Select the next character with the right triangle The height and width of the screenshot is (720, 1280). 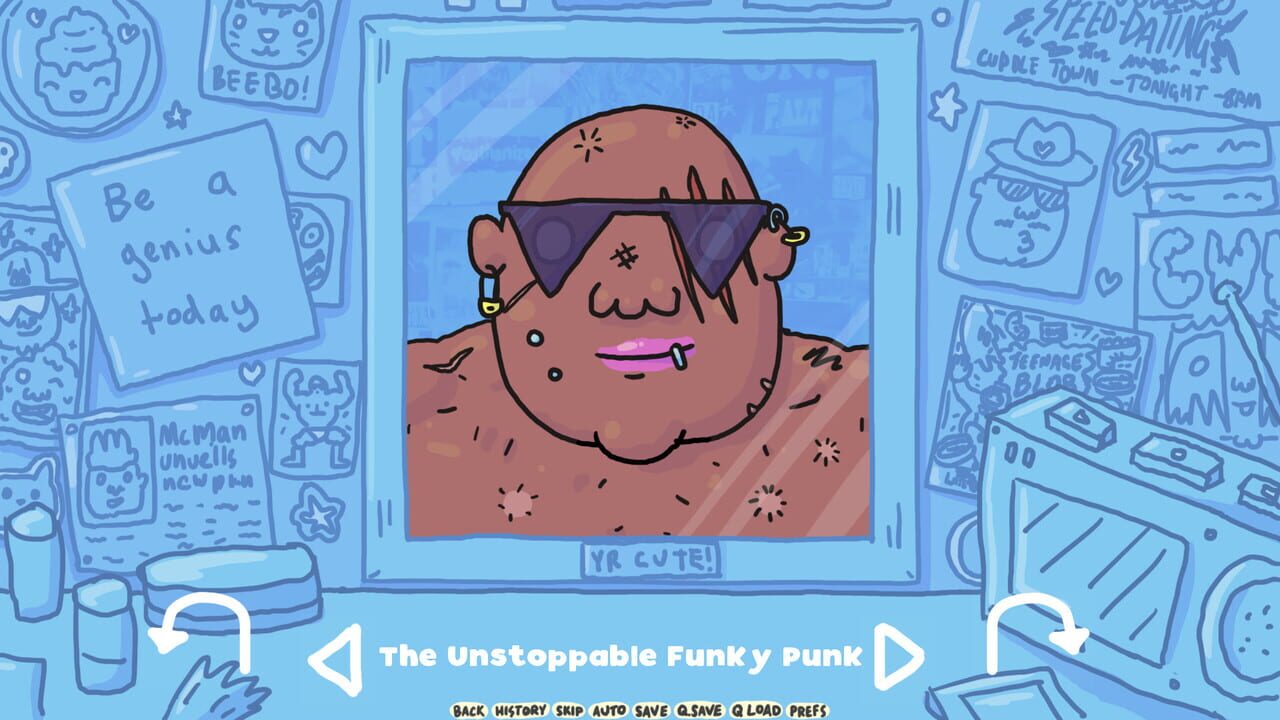click(x=897, y=657)
